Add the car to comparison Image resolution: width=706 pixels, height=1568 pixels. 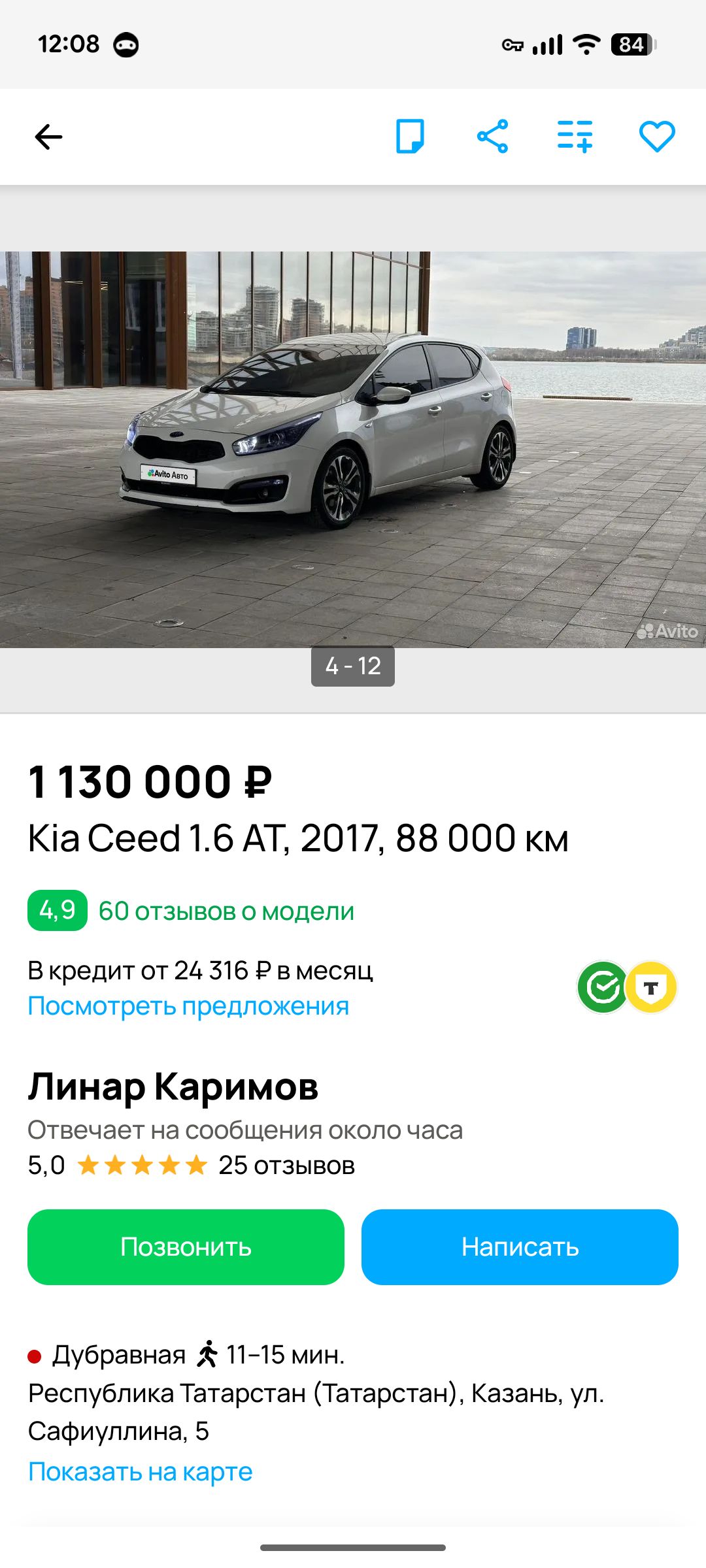click(575, 137)
